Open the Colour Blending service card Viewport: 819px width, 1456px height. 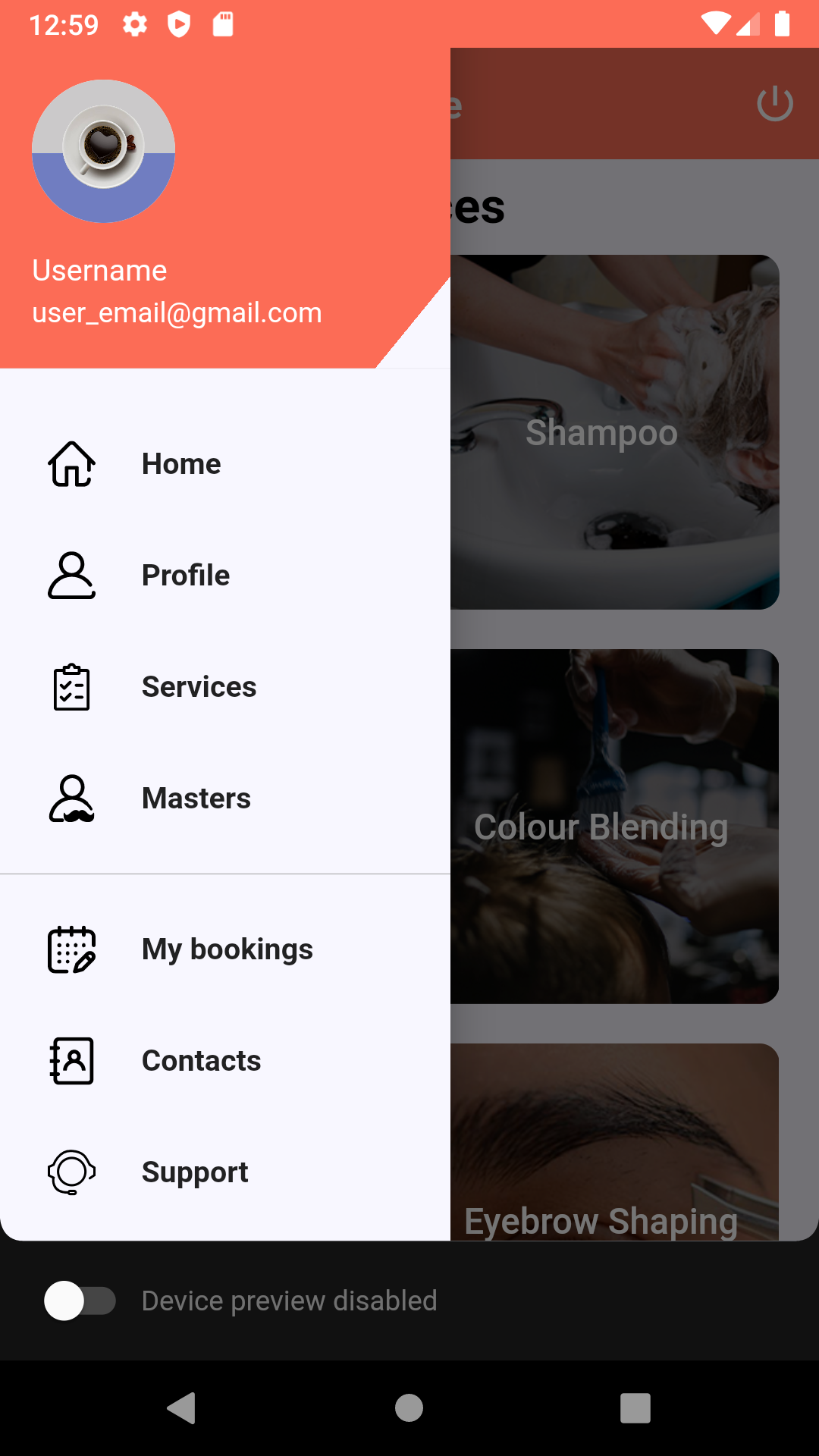pyautogui.click(x=614, y=827)
